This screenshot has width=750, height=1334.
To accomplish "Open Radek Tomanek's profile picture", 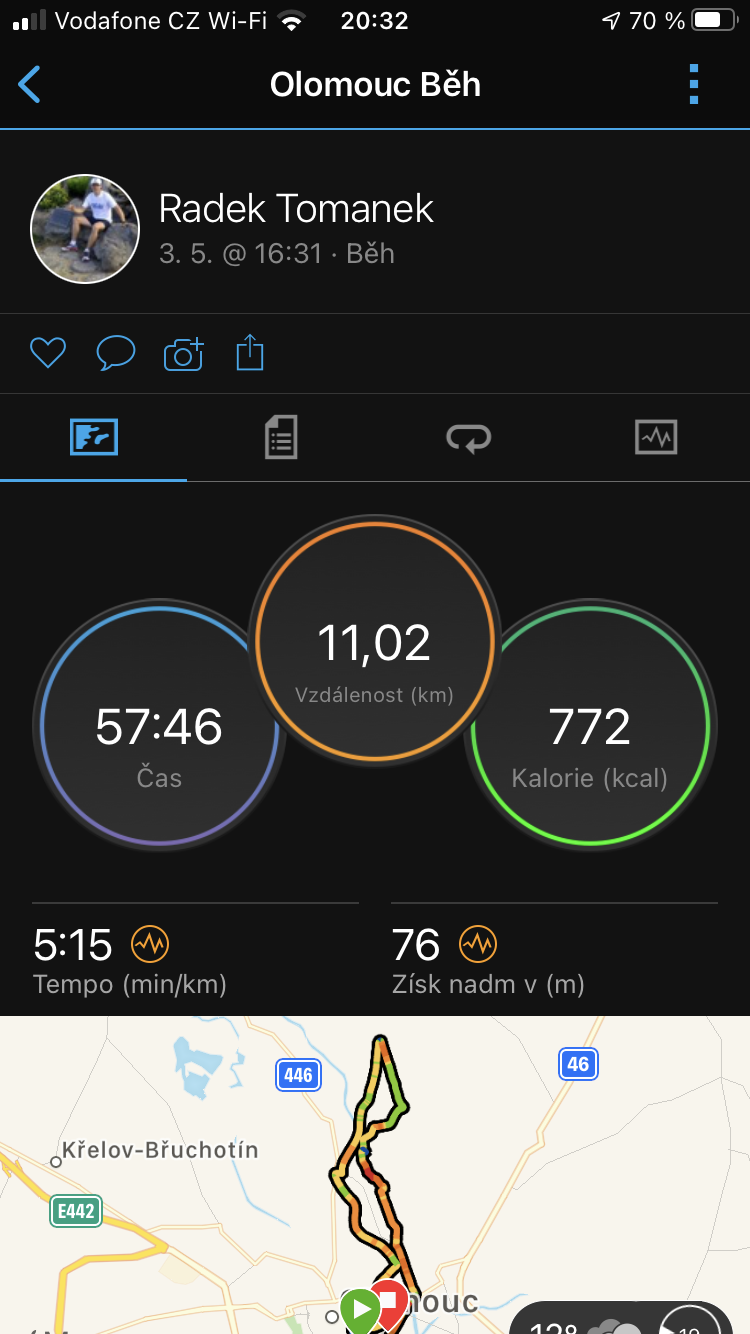I will click(85, 229).
